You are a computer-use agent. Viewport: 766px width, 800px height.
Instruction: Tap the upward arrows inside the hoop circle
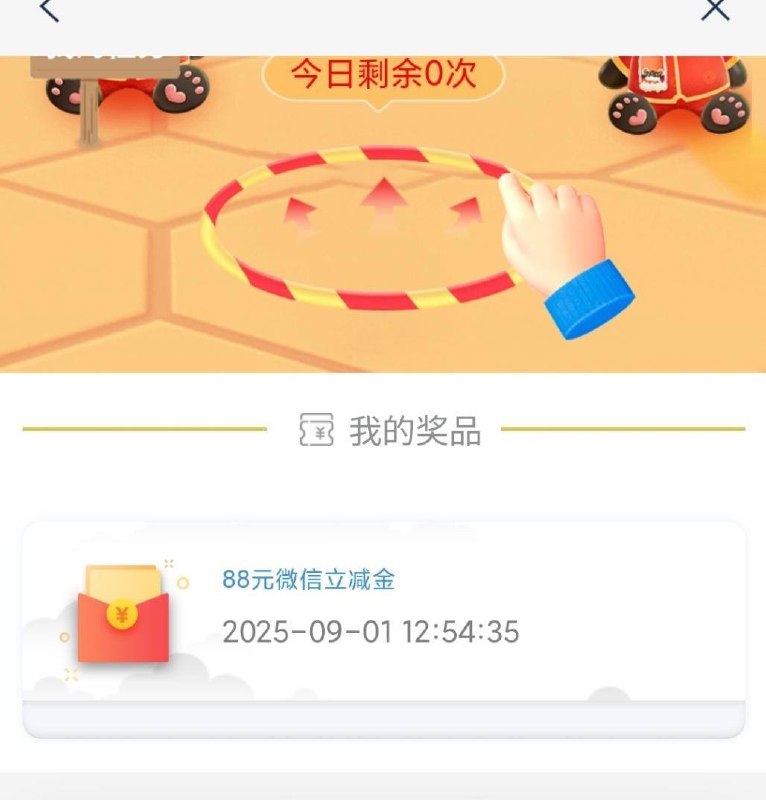383,200
